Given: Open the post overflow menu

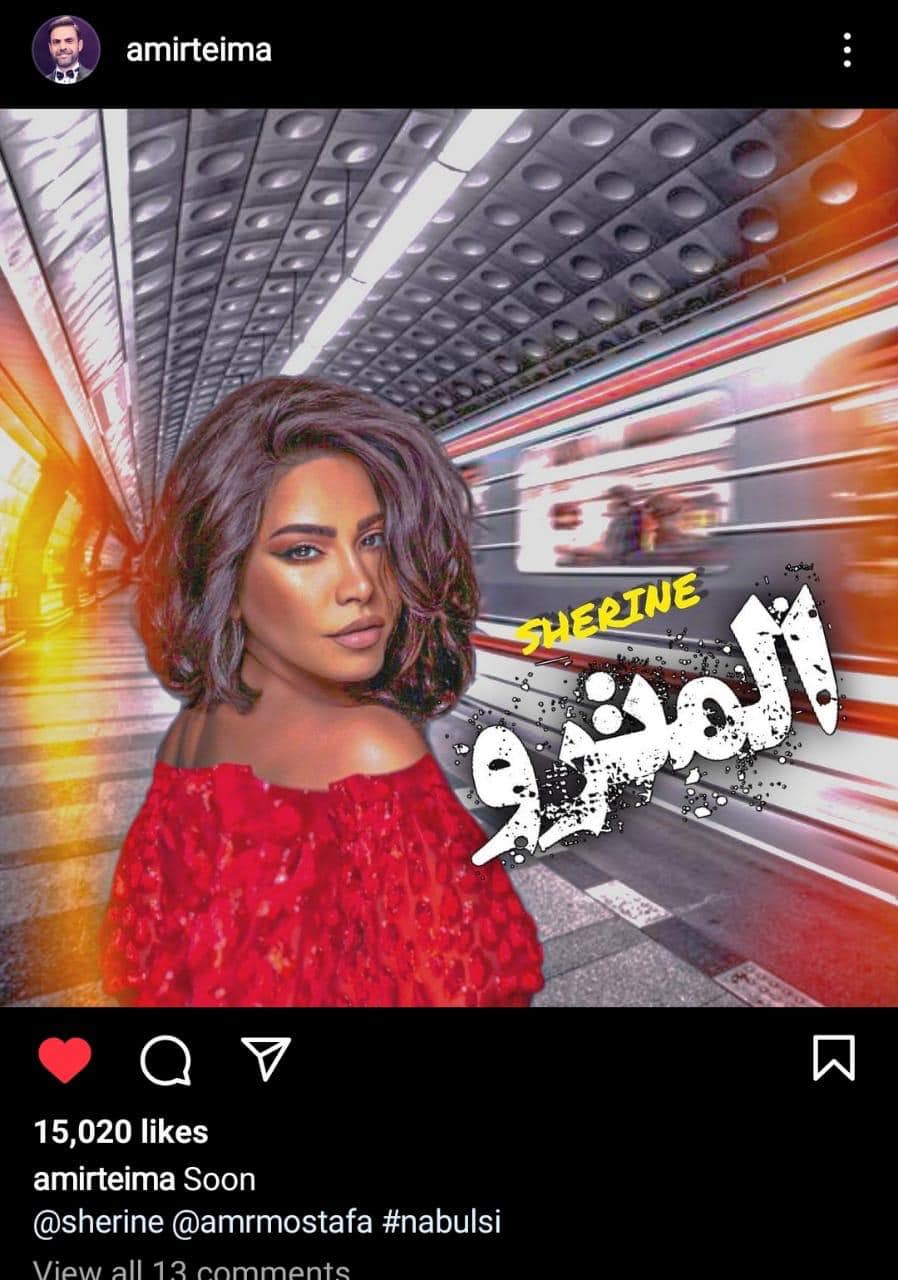Looking at the screenshot, I should click(847, 50).
